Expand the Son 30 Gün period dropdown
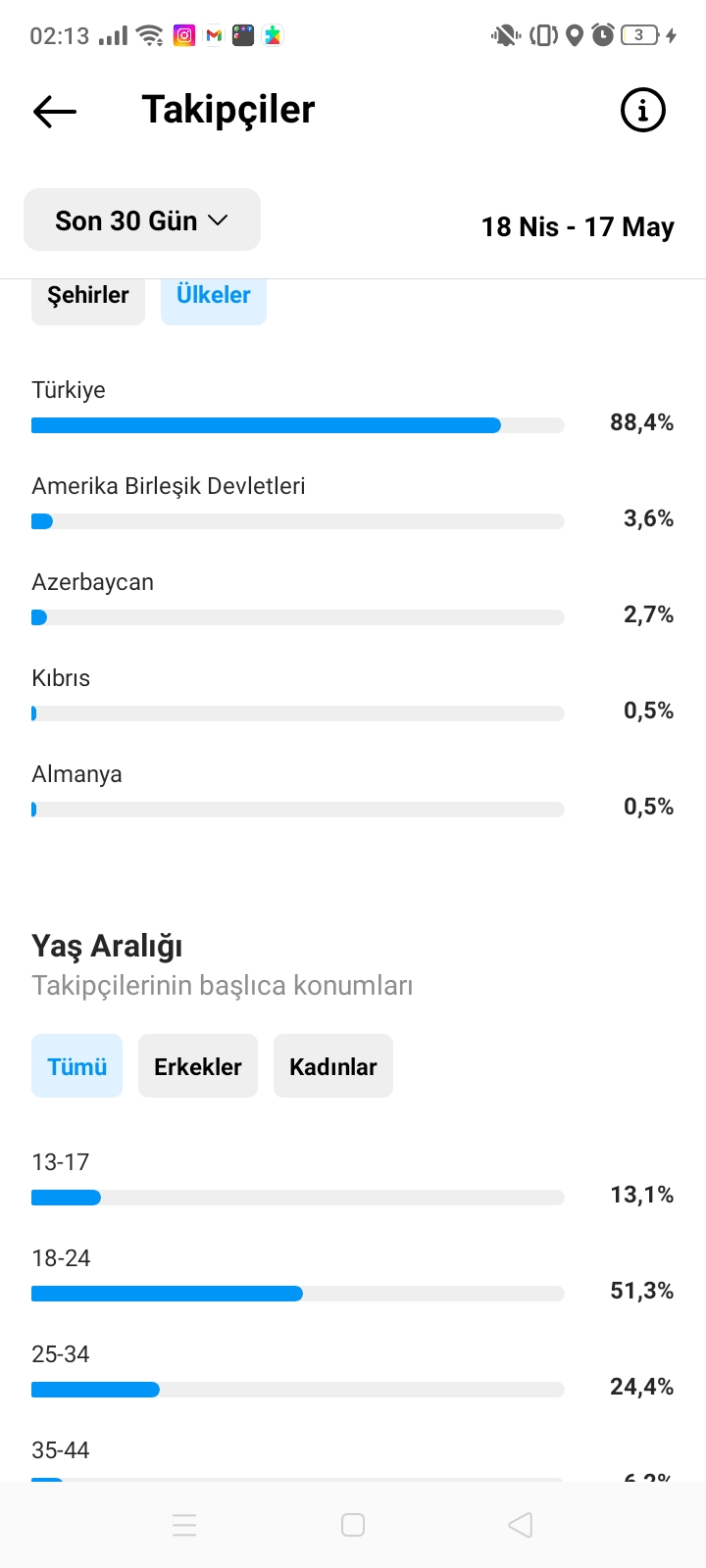 [x=142, y=220]
